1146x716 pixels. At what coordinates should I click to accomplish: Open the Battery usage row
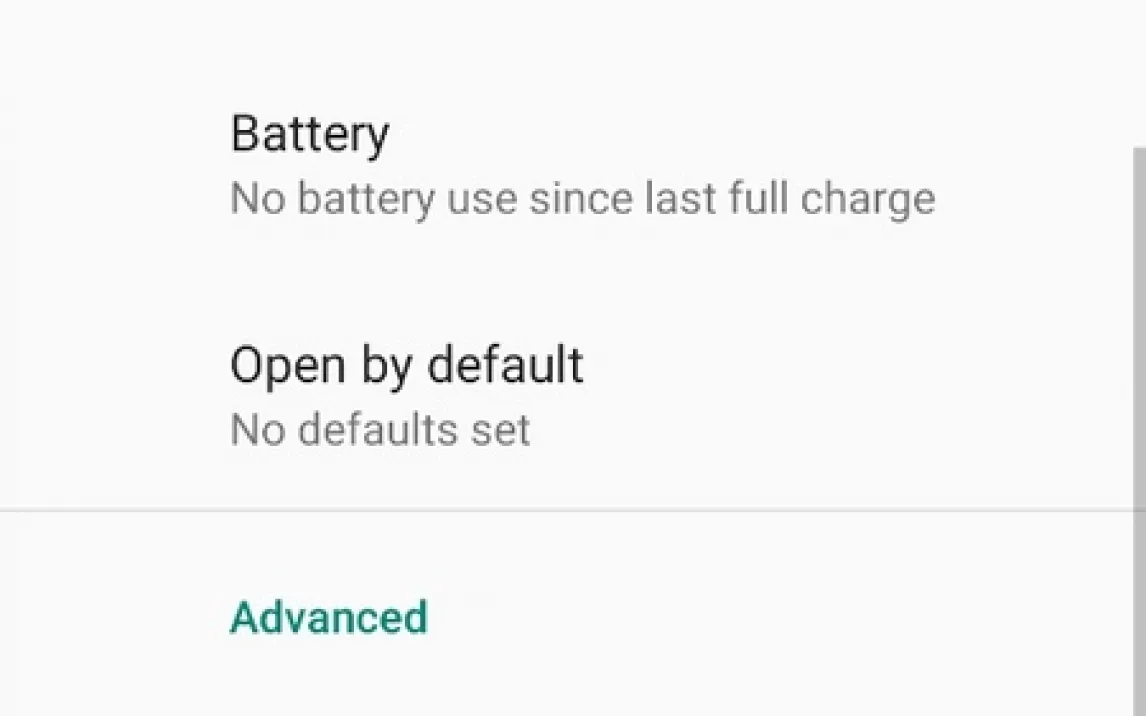(580, 165)
